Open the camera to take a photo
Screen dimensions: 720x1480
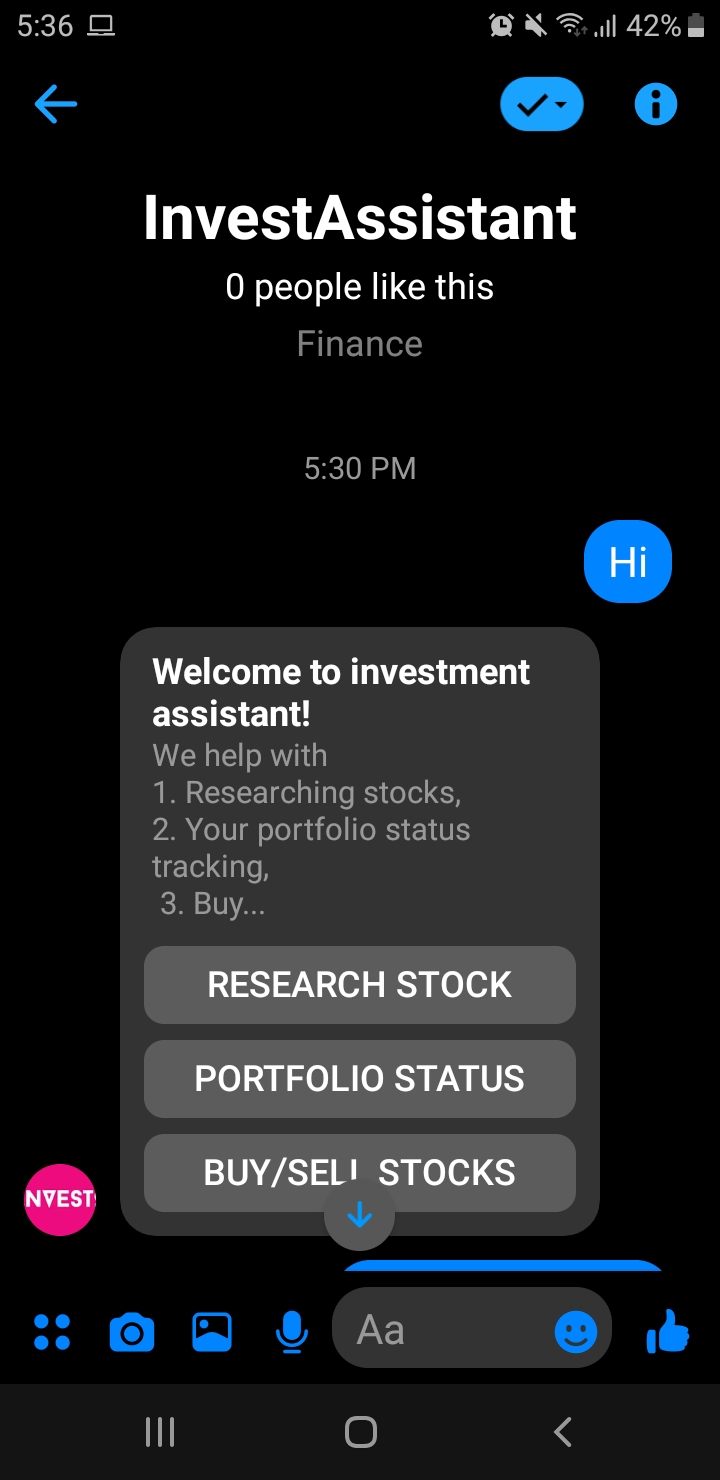(x=132, y=1332)
